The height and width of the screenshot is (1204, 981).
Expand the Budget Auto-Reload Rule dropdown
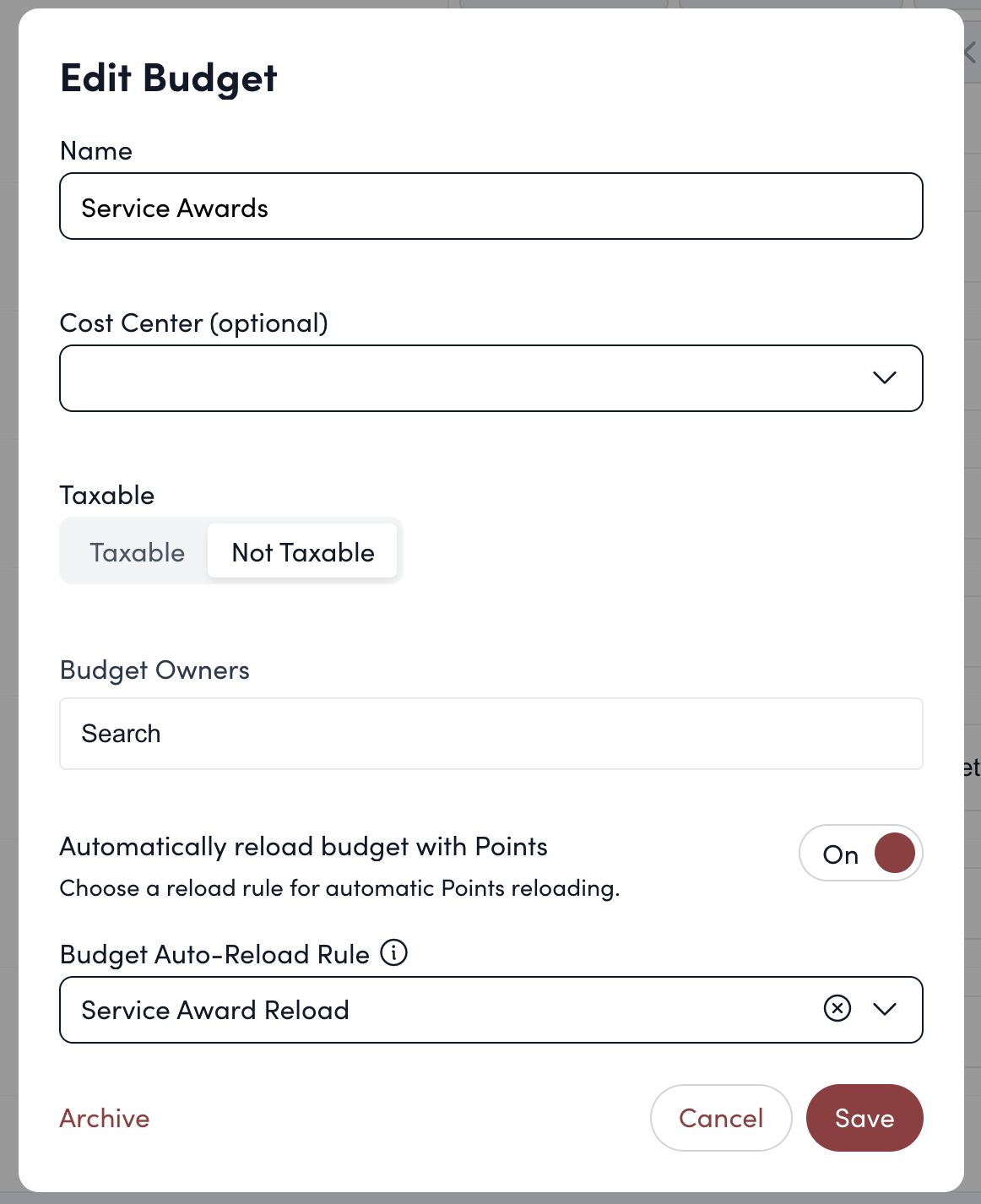(x=884, y=1009)
